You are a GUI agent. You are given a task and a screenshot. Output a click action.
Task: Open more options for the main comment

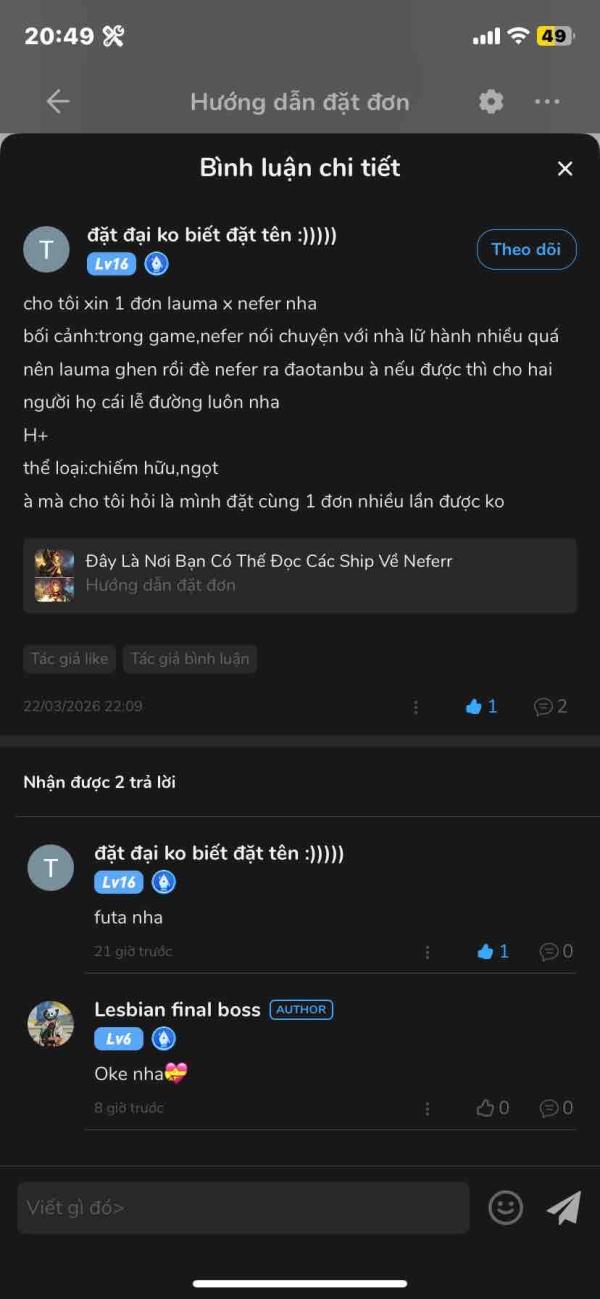click(x=416, y=706)
